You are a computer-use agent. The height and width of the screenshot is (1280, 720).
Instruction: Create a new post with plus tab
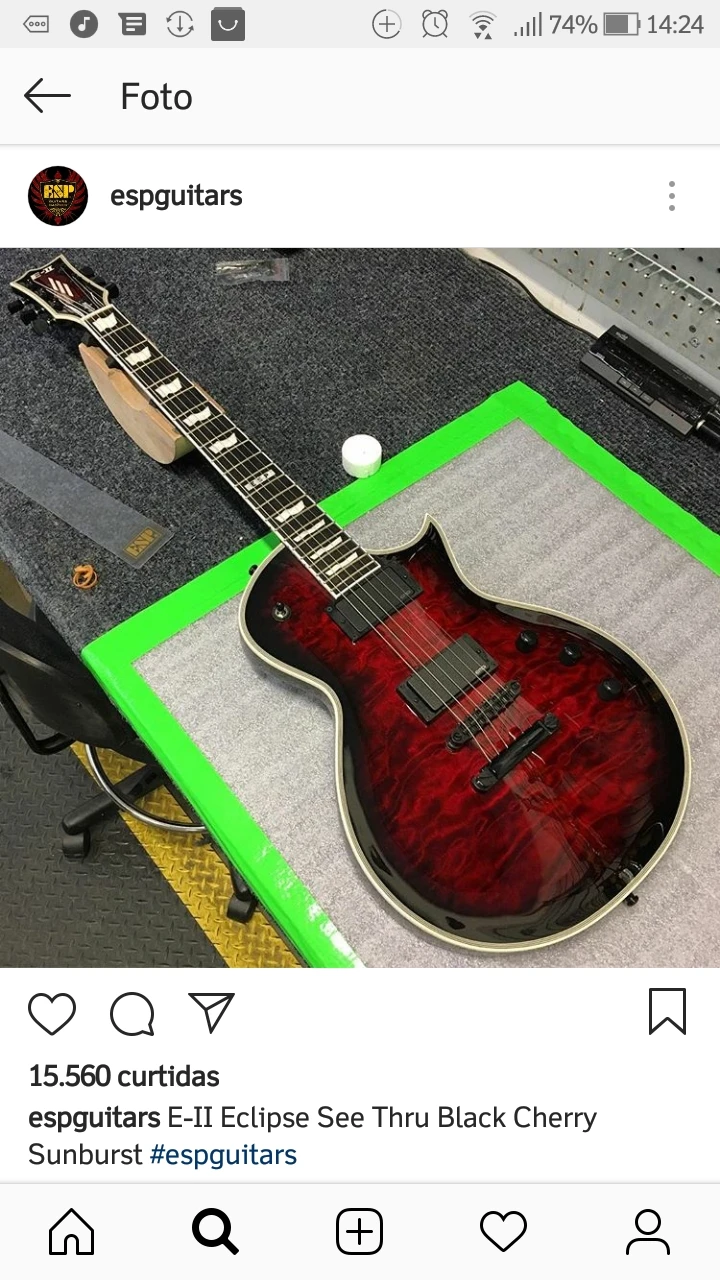tap(359, 1231)
